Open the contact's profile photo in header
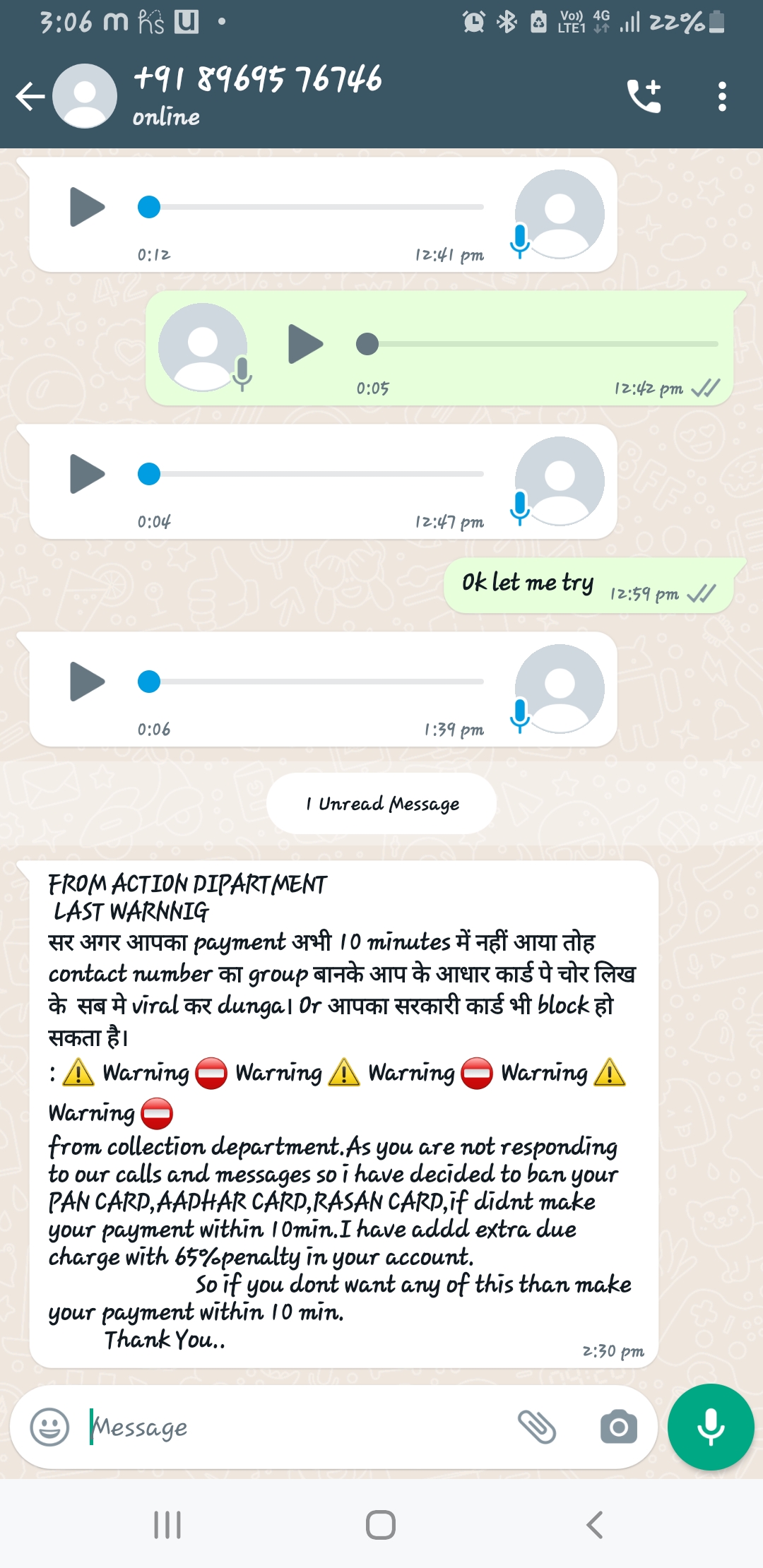This screenshot has width=763, height=1568. tap(85, 96)
